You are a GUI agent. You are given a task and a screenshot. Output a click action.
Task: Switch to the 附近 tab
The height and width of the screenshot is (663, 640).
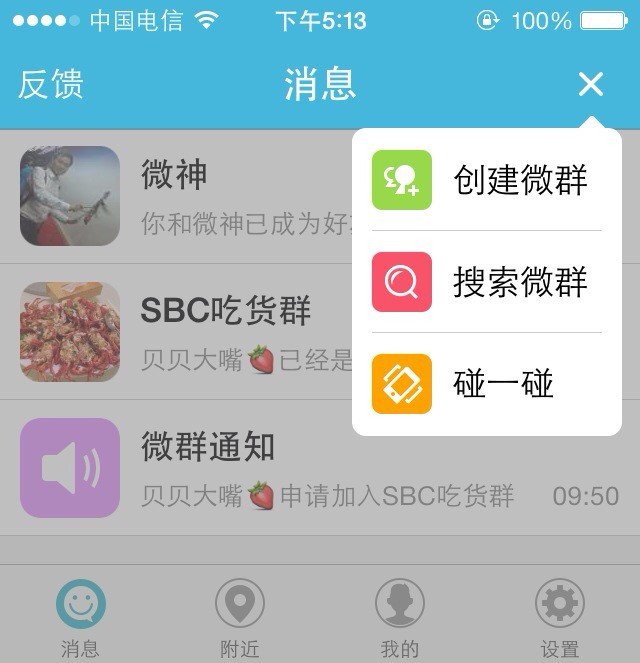240,617
